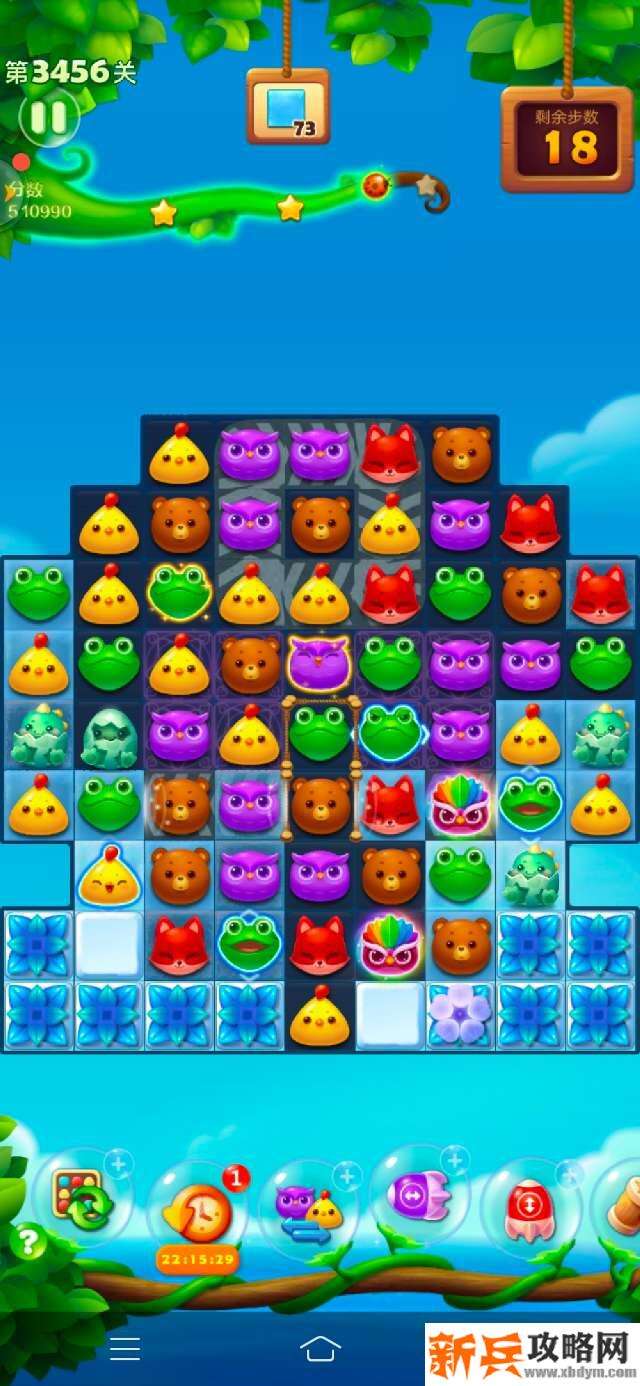
Task: Tap the glowing purple owl in the center
Action: (319, 663)
